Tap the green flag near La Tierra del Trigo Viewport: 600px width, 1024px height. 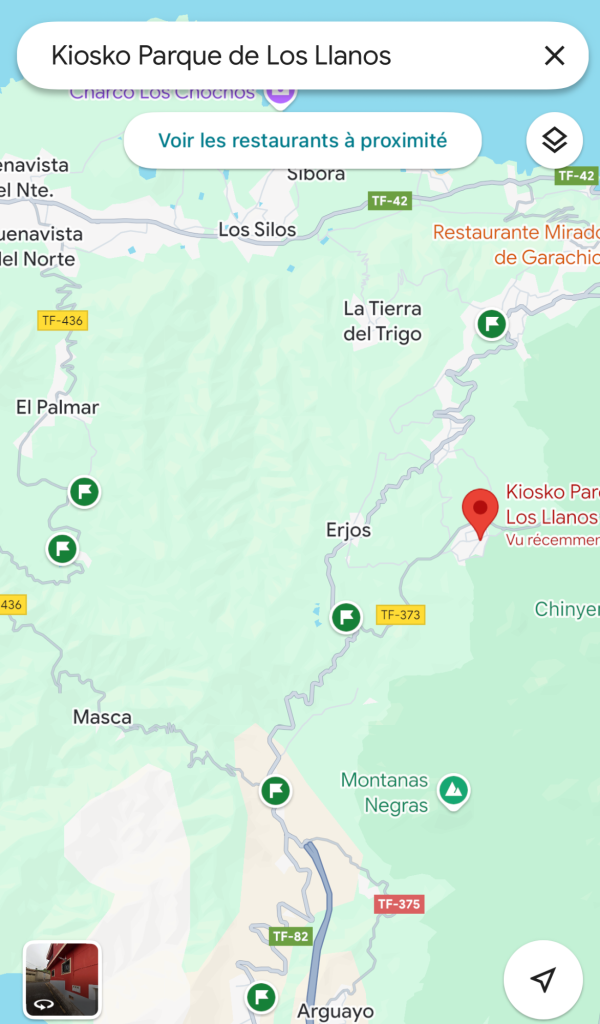491,324
